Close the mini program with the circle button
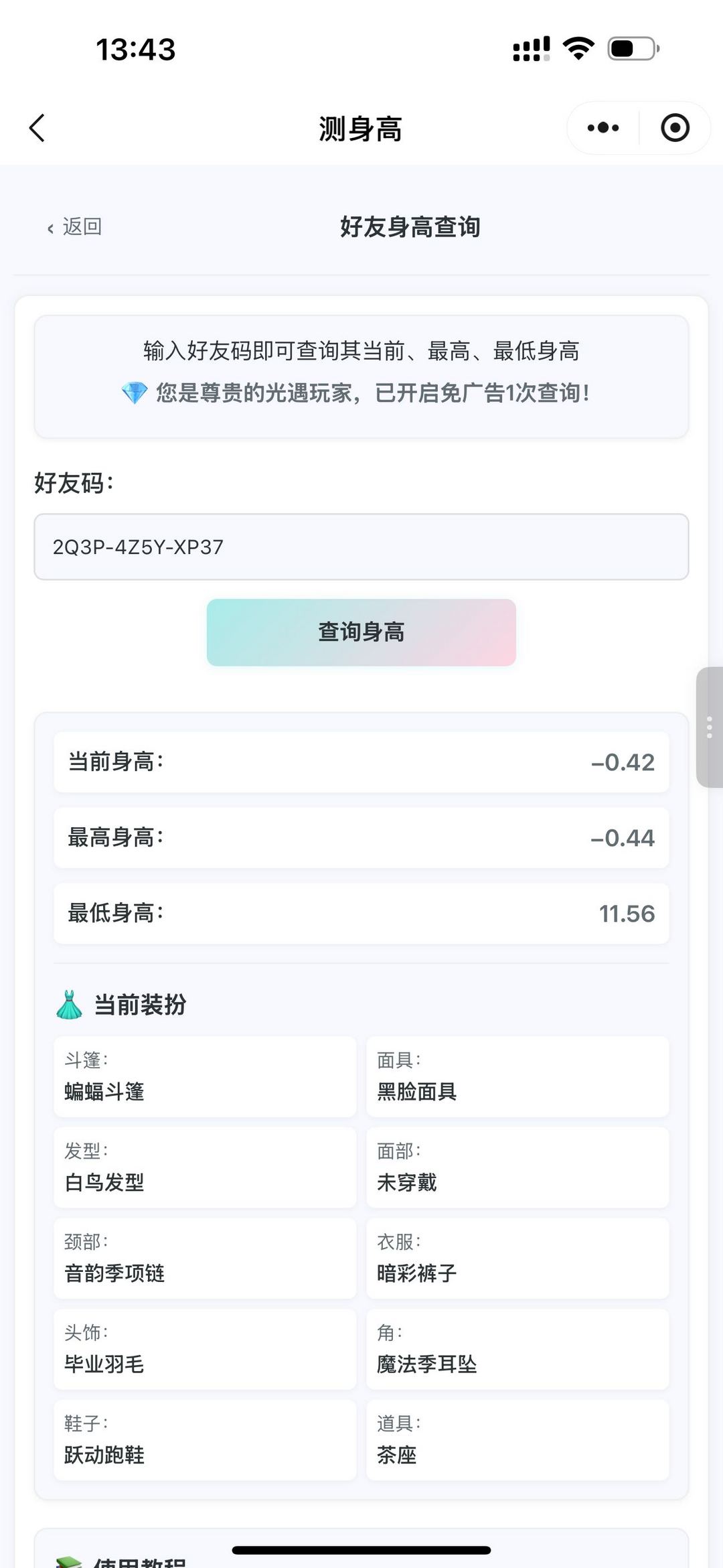This screenshot has width=723, height=1568. pos(675,128)
